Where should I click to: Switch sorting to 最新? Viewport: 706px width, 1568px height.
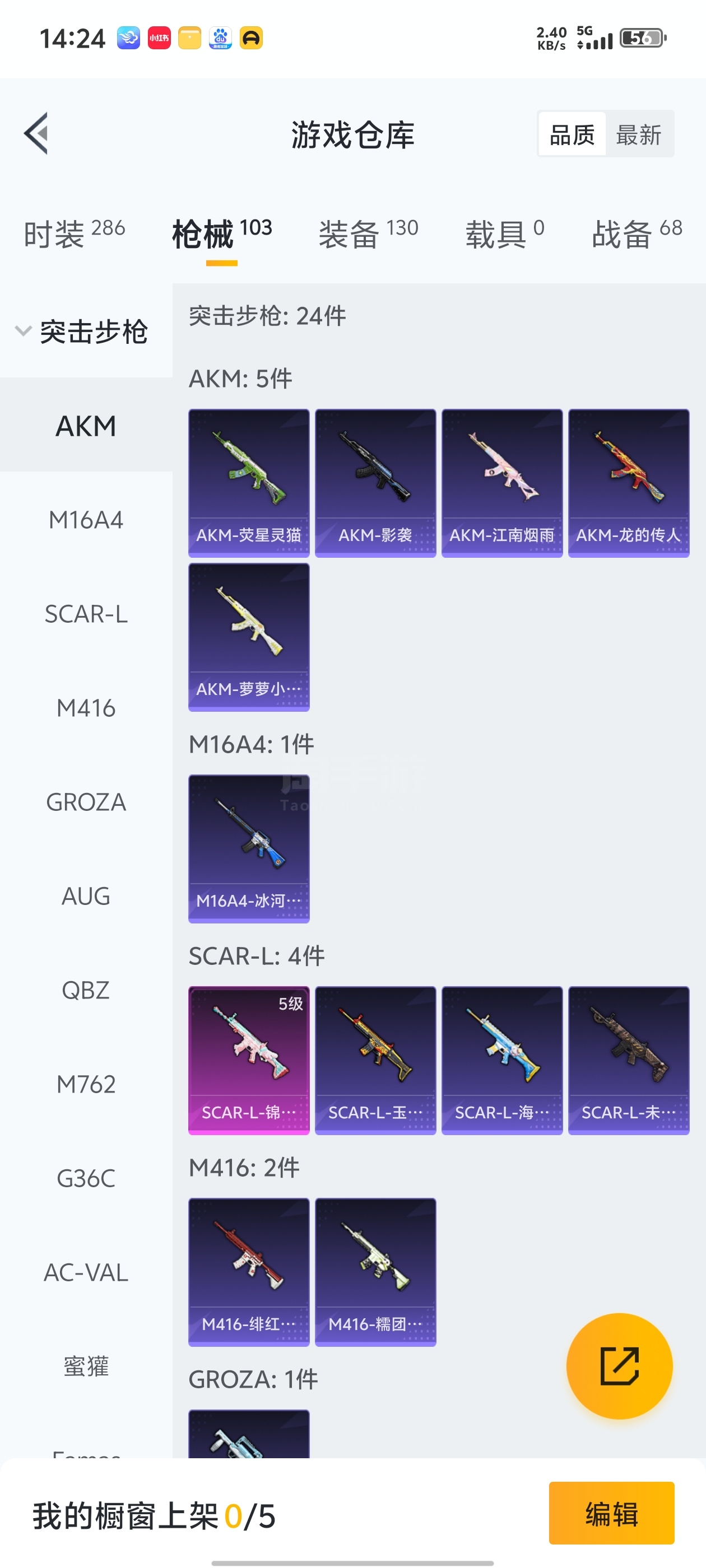638,134
